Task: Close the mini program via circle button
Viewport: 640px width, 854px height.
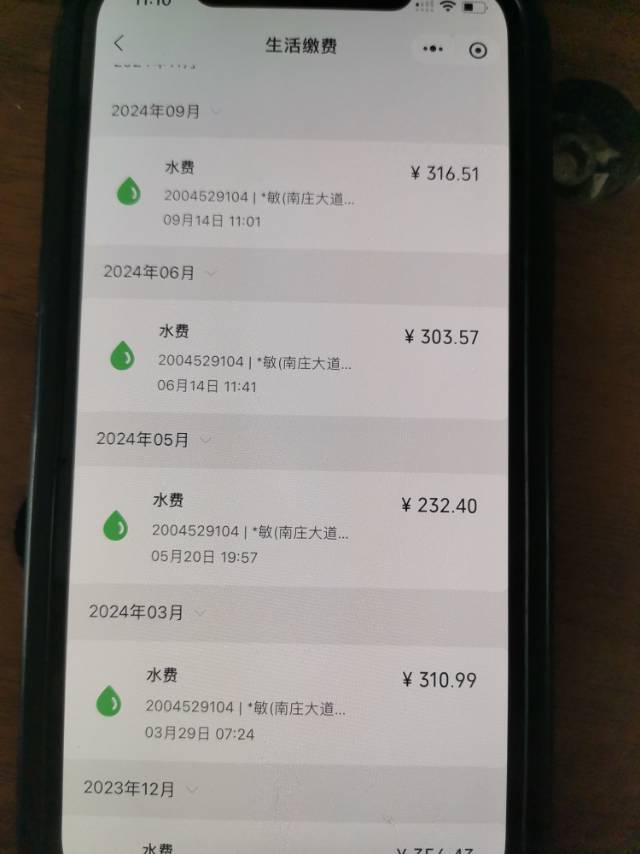Action: 478,50
